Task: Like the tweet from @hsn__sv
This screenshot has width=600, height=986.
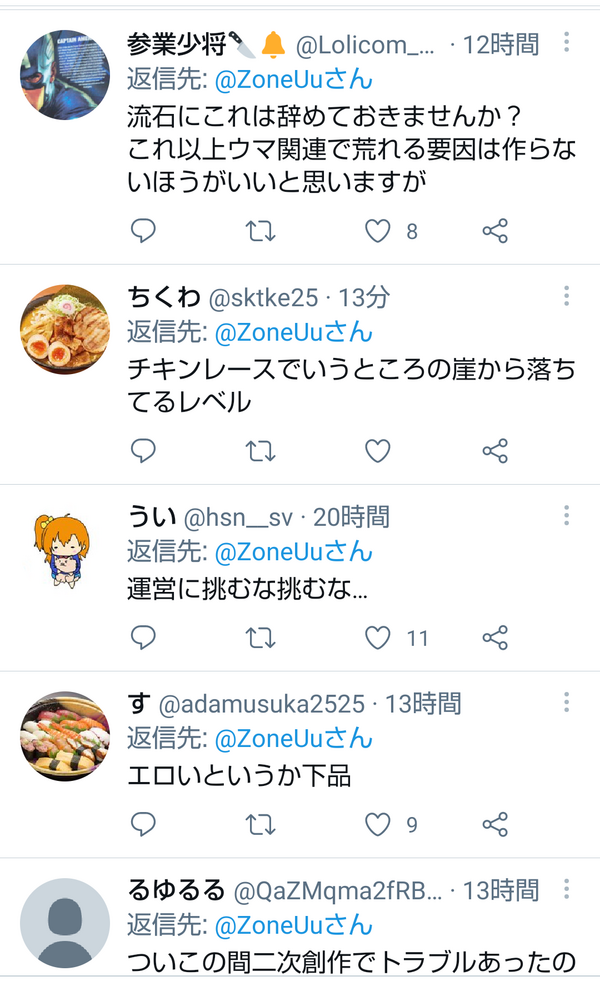Action: click(378, 638)
